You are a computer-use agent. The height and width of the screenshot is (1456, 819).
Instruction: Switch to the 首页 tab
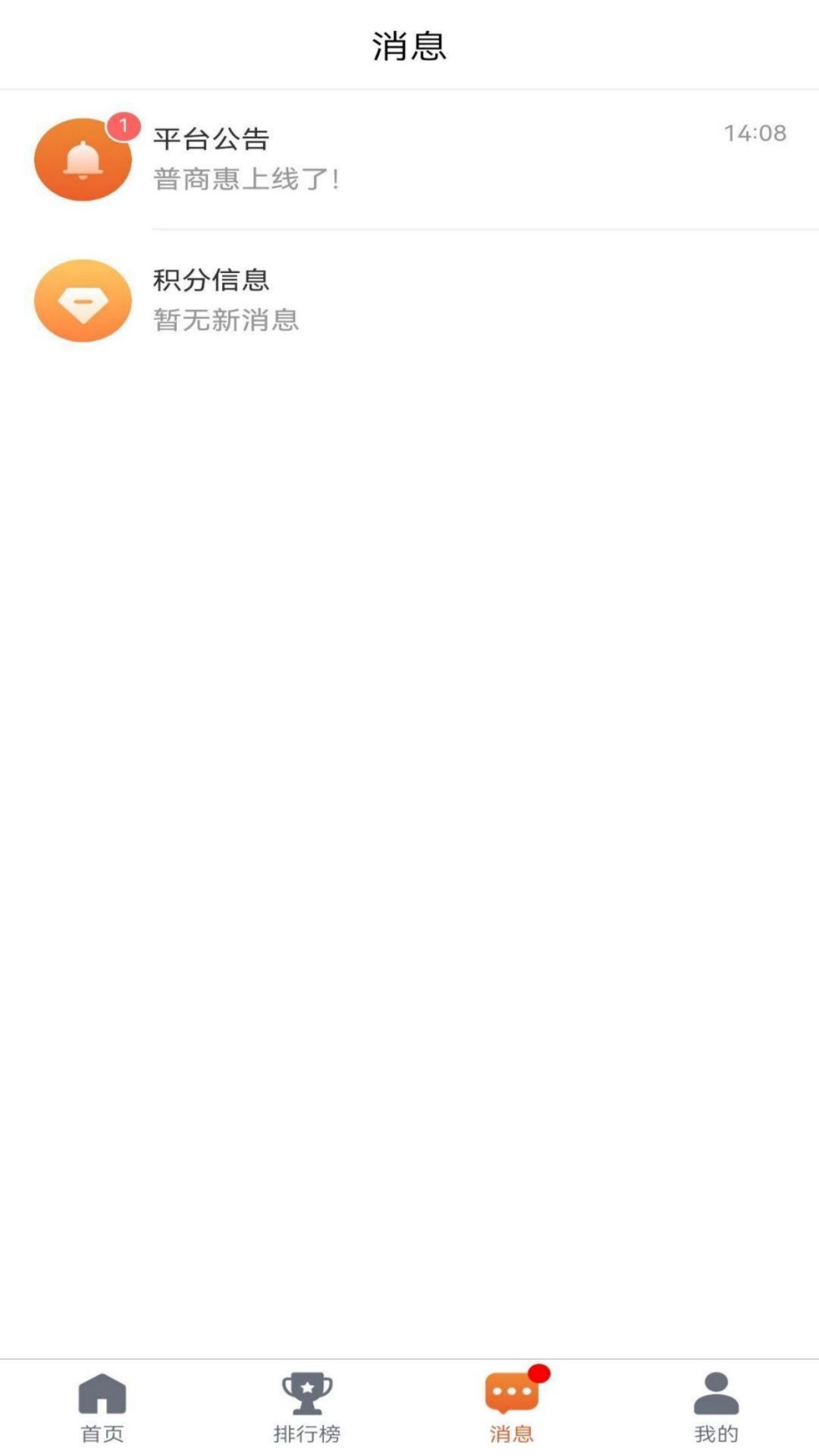[x=102, y=1407]
